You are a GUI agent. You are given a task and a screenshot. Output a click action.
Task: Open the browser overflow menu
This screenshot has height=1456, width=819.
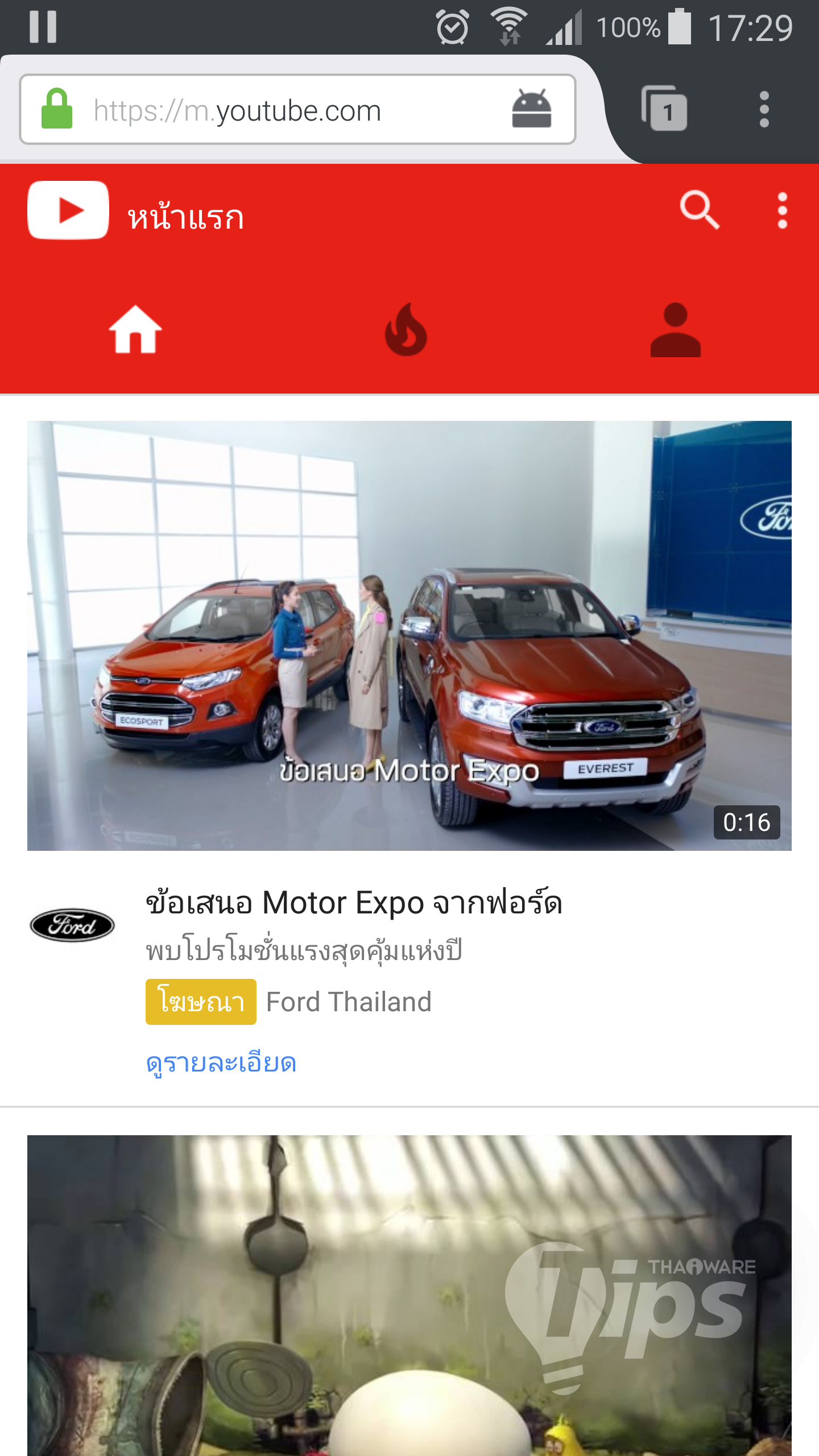[764, 109]
